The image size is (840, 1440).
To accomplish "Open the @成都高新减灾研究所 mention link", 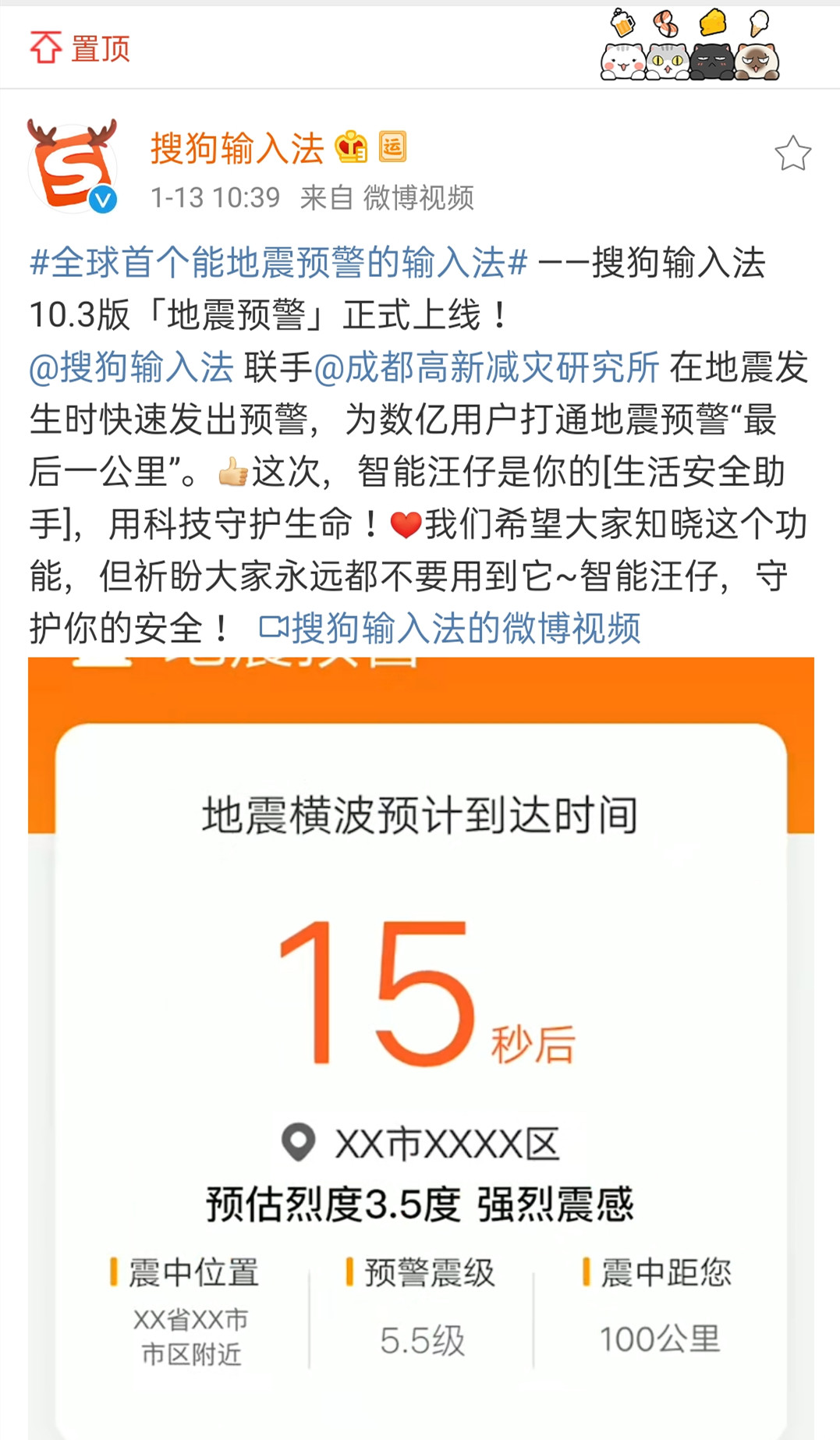I will pos(486,367).
